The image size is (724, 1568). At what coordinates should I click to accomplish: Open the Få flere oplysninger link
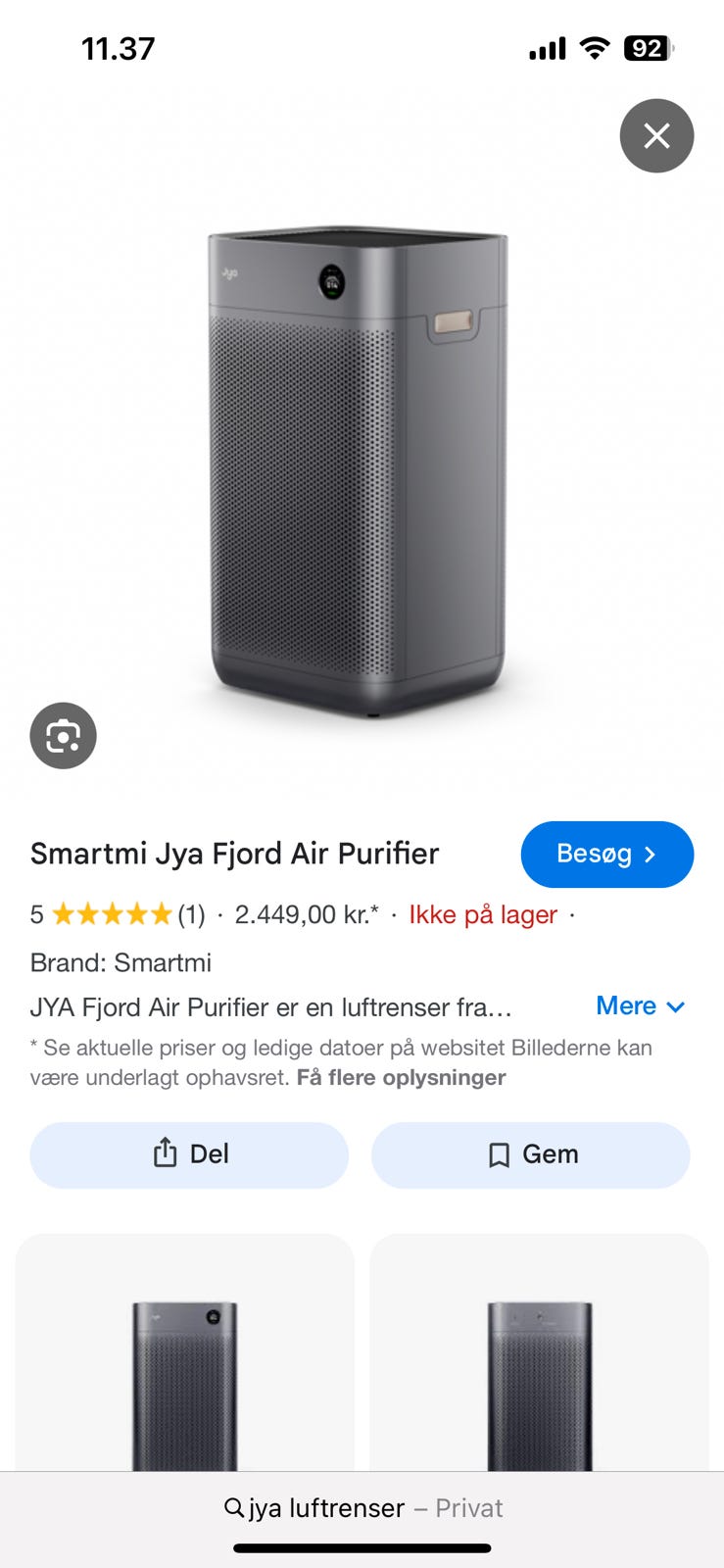401,1078
